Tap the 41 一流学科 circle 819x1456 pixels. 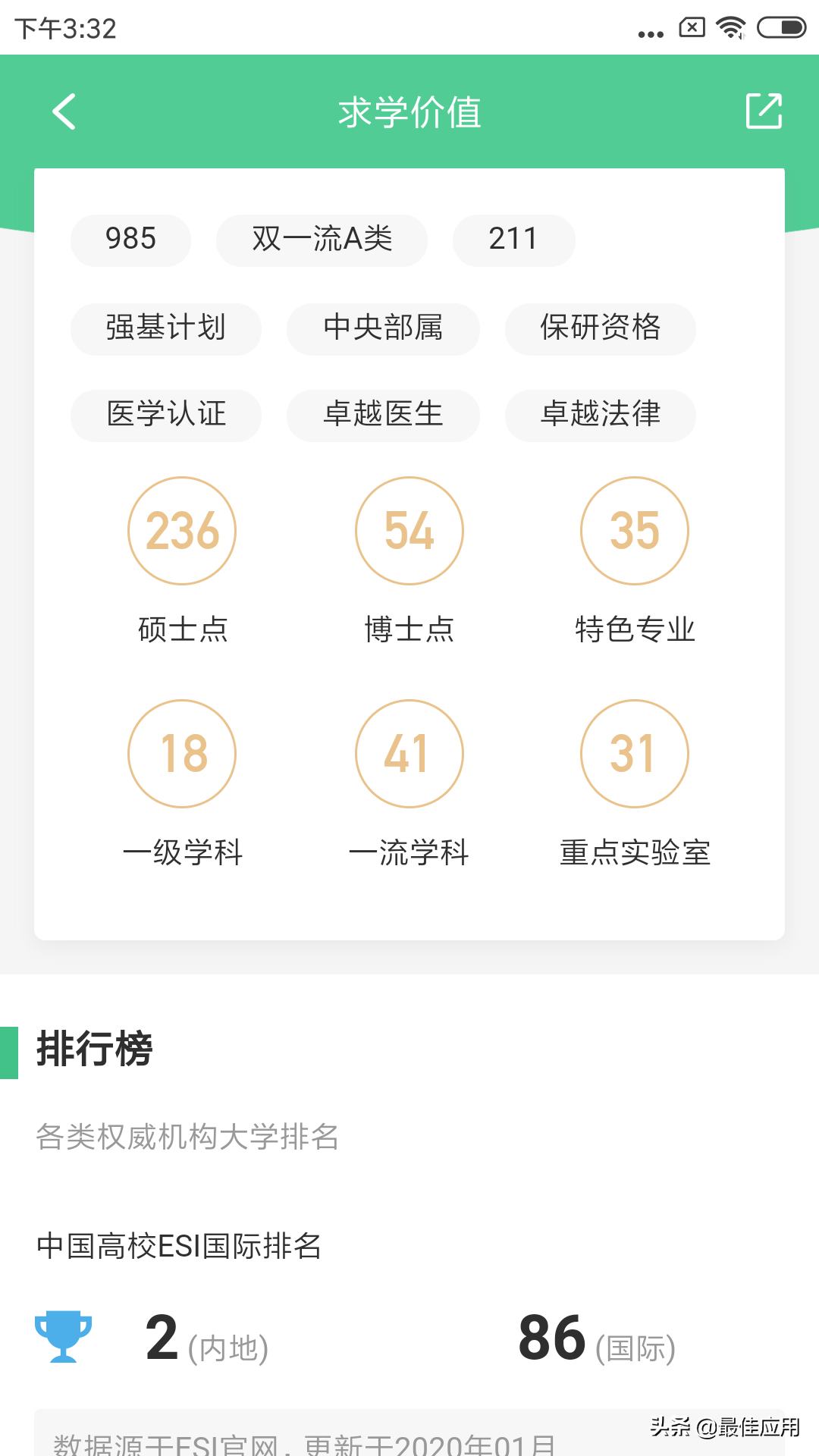(409, 753)
